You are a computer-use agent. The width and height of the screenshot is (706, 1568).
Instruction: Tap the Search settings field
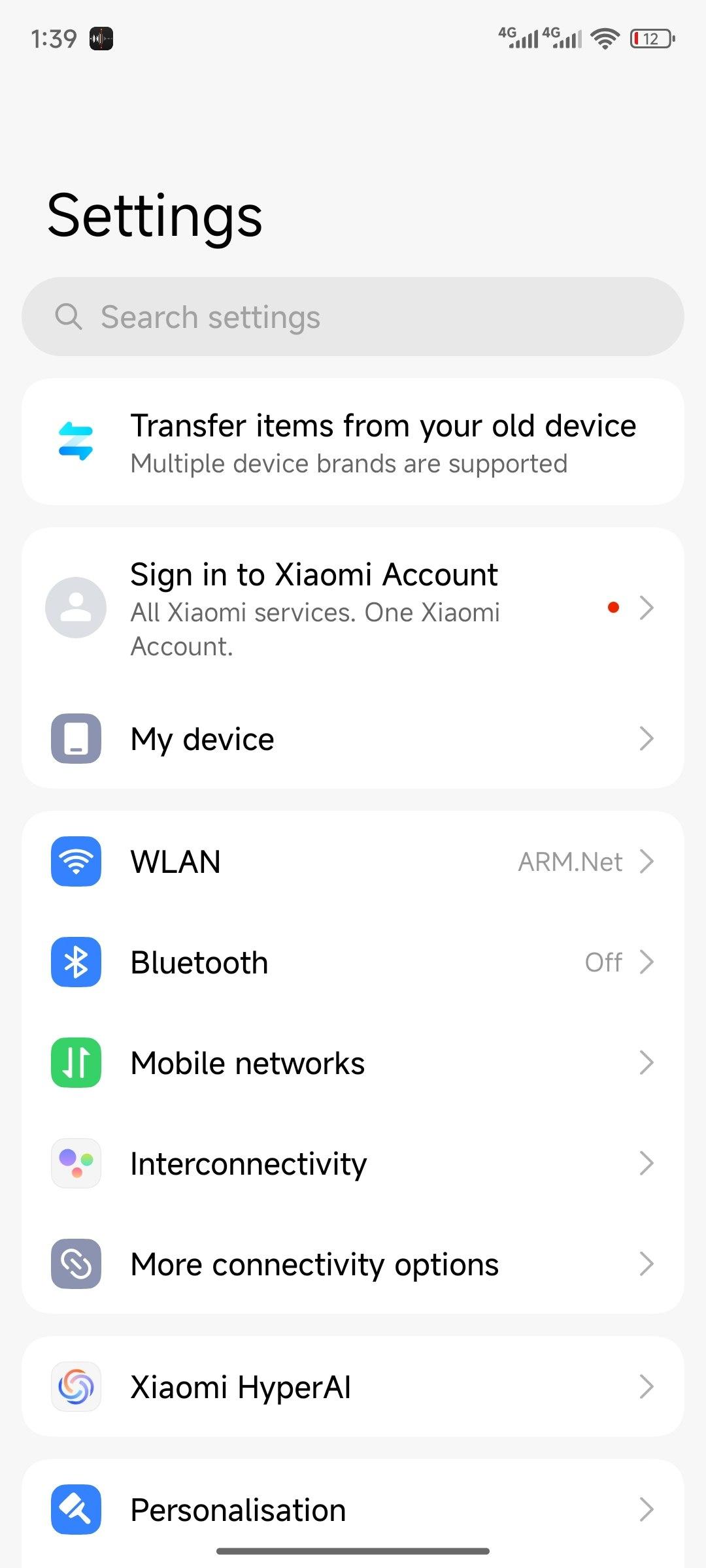tap(353, 317)
